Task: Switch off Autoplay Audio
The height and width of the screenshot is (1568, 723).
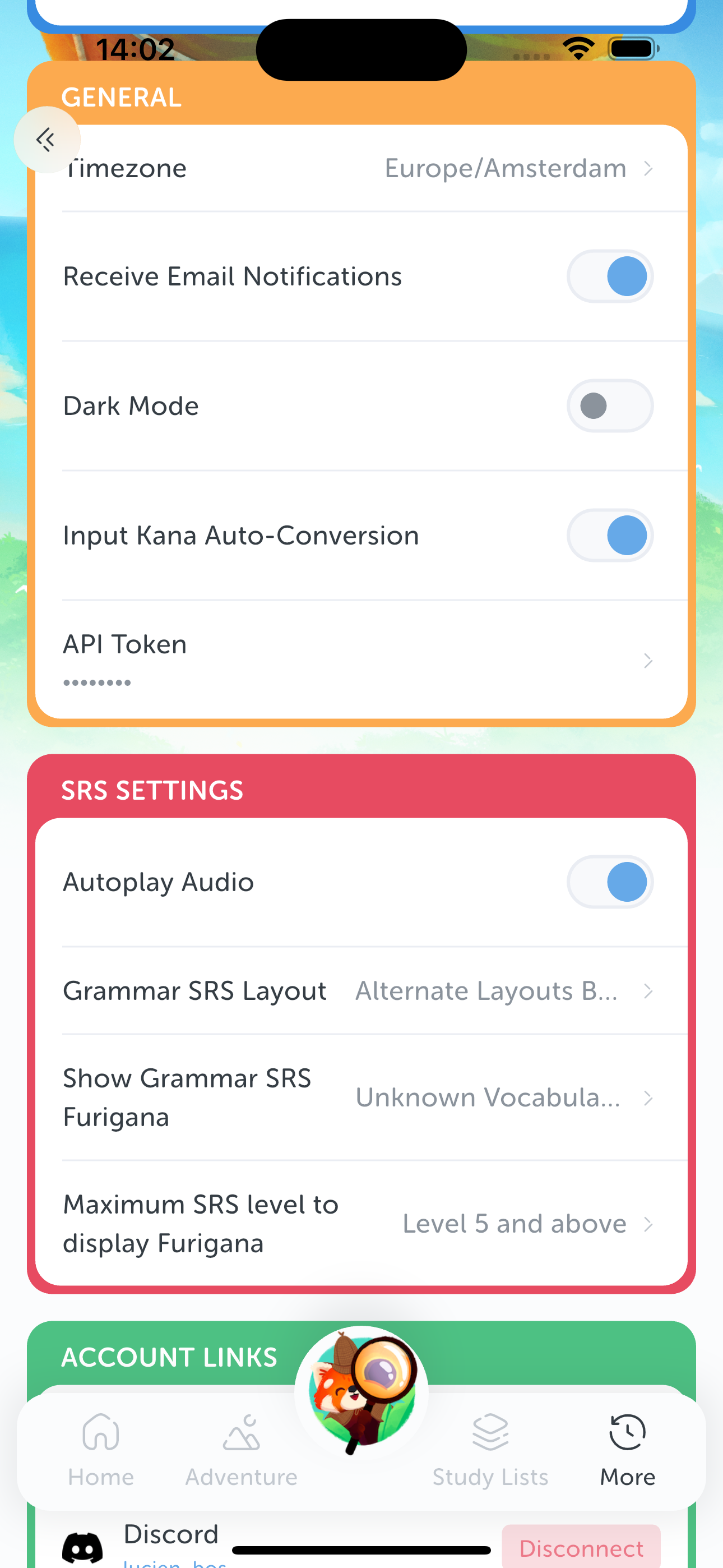Action: (610, 882)
